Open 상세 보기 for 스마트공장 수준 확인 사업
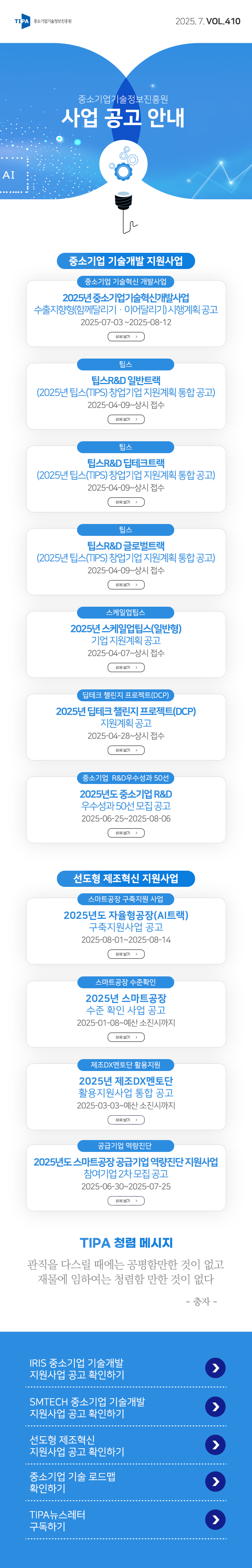The image size is (252, 1568). [x=126, y=1037]
